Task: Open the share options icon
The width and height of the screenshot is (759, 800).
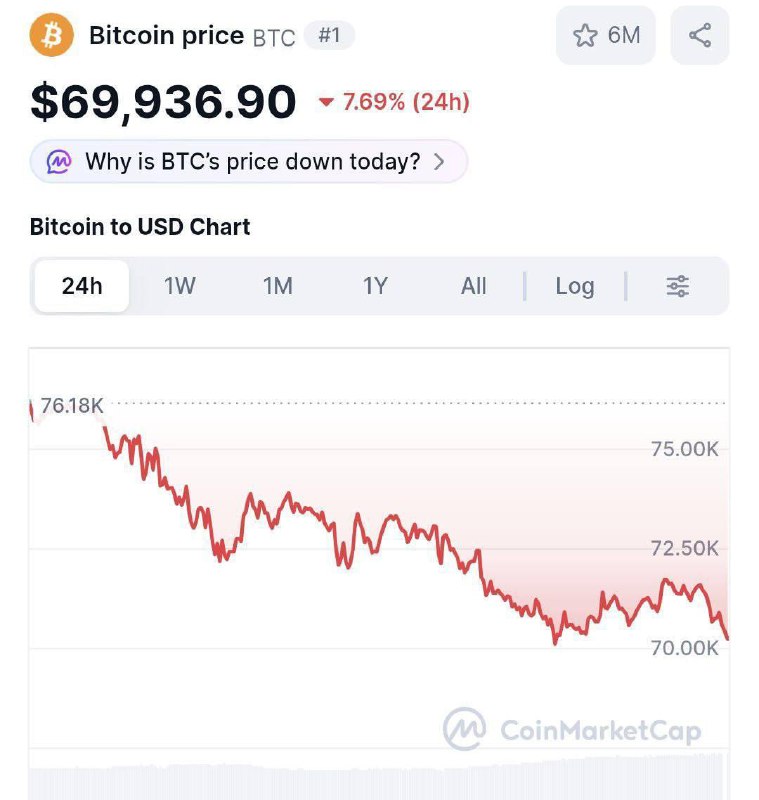Action: coord(700,34)
